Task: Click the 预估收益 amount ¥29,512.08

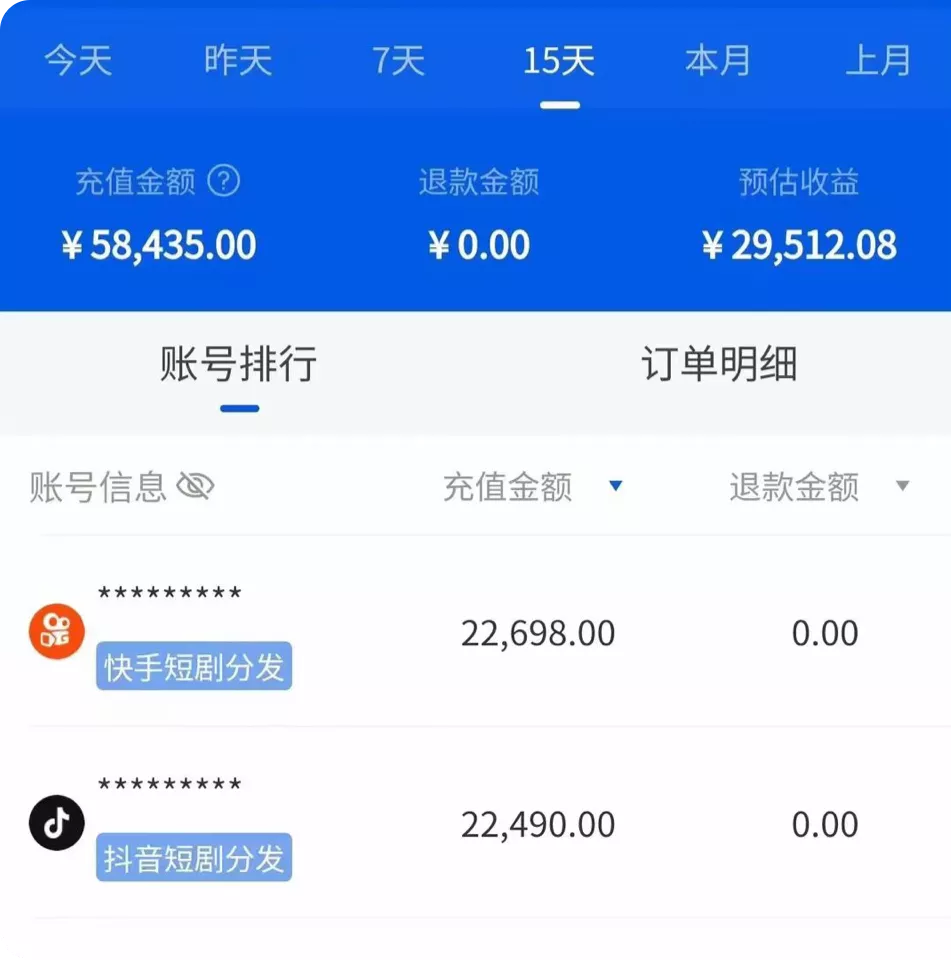Action: 795,244
